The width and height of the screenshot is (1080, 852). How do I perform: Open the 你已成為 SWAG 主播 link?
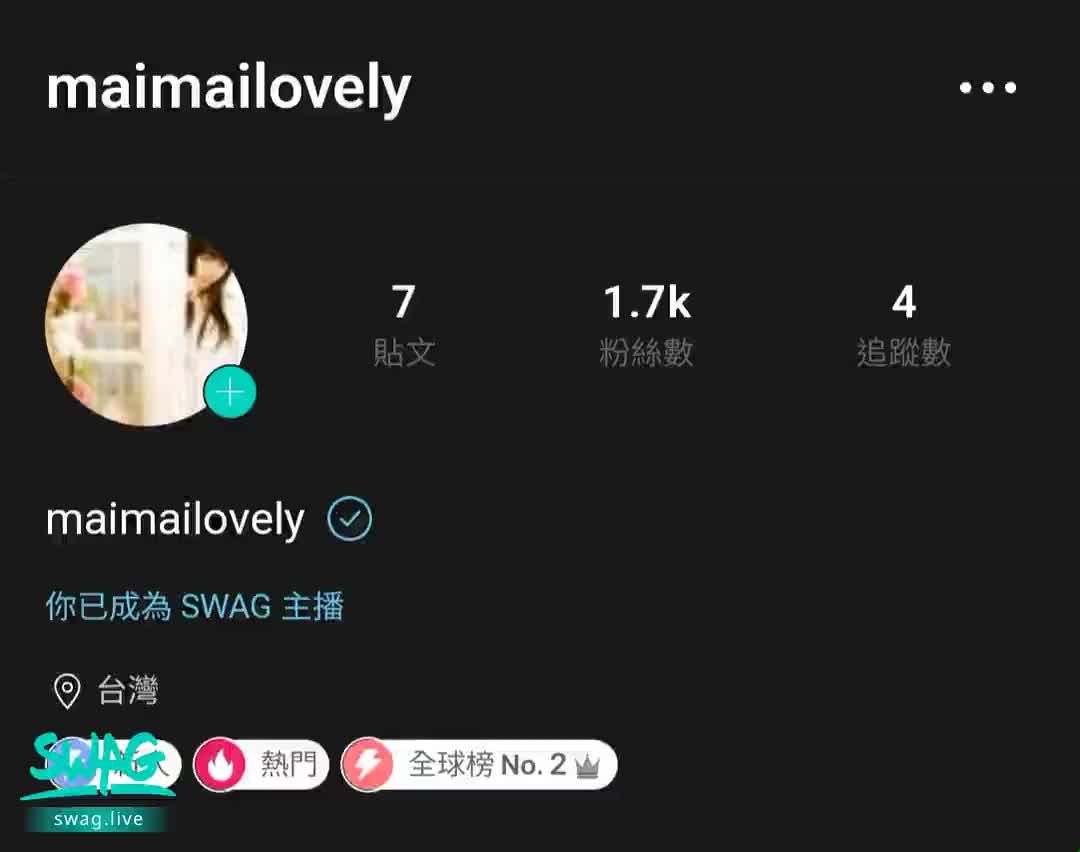point(195,606)
